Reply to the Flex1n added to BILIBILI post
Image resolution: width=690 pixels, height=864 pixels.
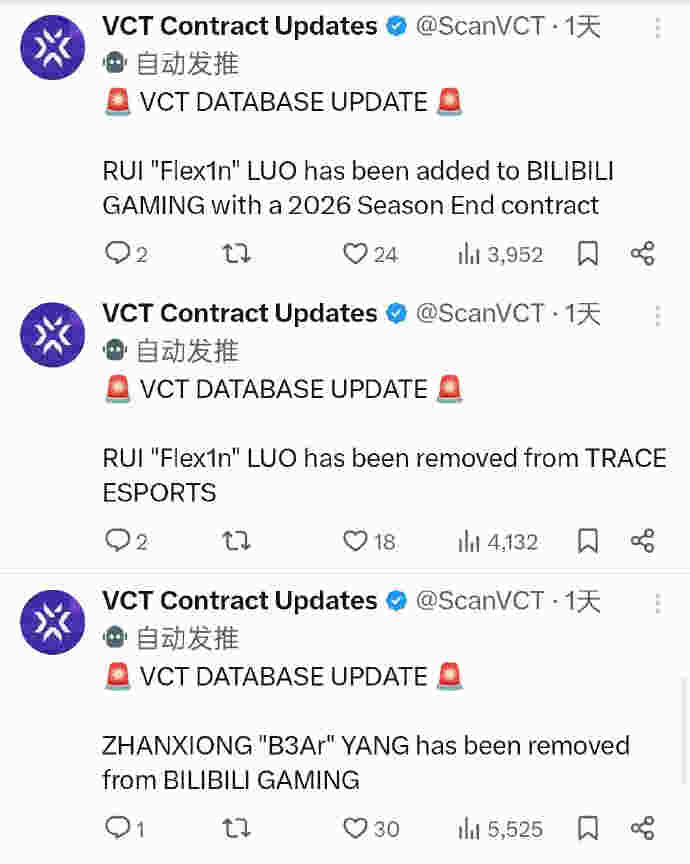[119, 254]
